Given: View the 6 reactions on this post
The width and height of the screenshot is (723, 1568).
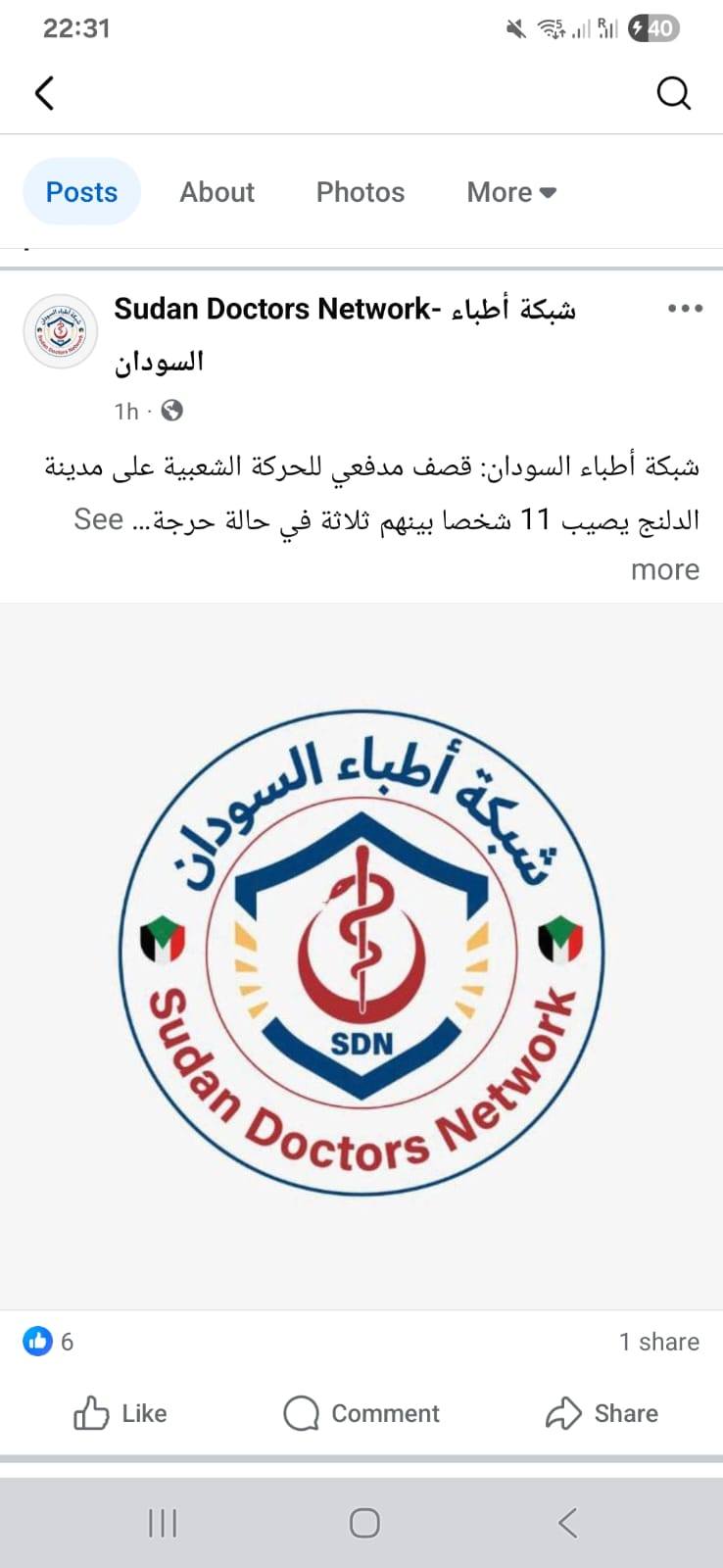Looking at the screenshot, I should [49, 1342].
